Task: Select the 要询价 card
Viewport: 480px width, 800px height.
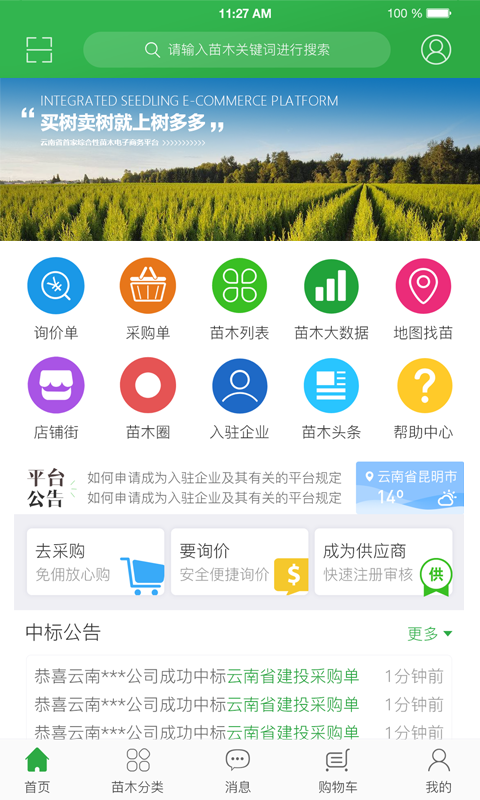Action: pos(239,561)
